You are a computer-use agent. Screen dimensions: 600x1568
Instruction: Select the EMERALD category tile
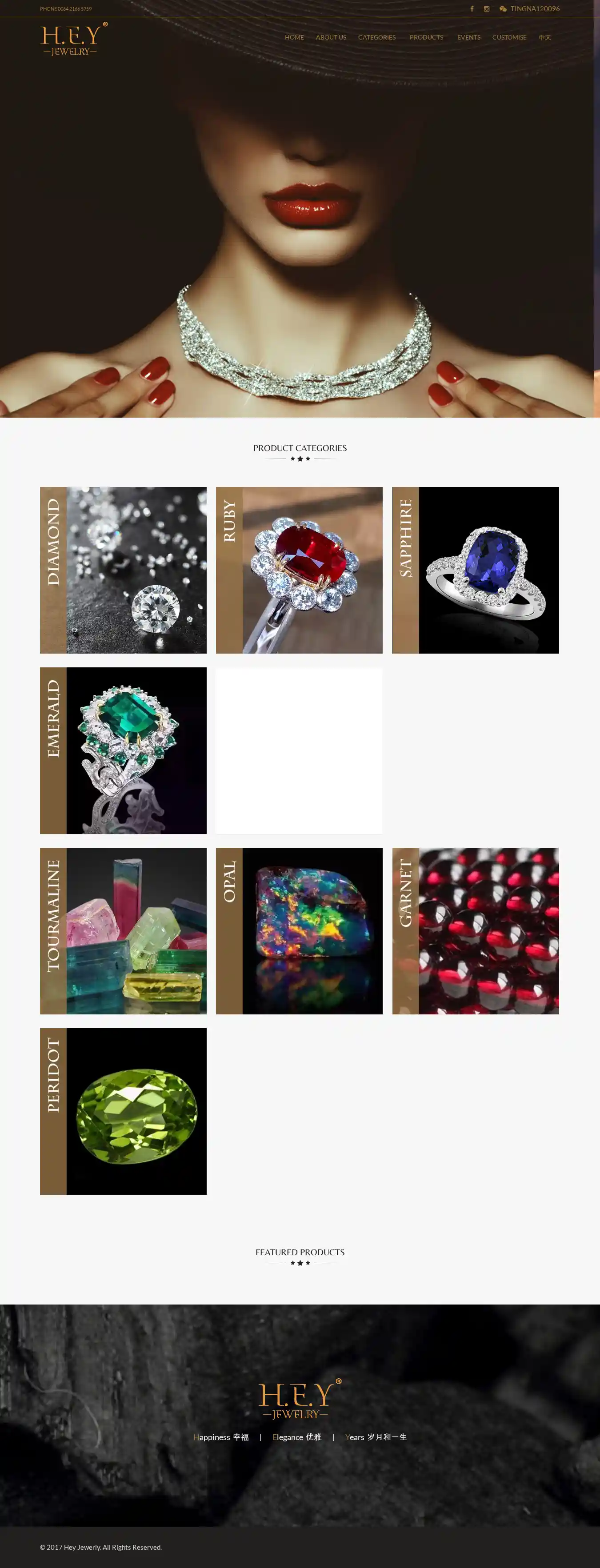[123, 750]
